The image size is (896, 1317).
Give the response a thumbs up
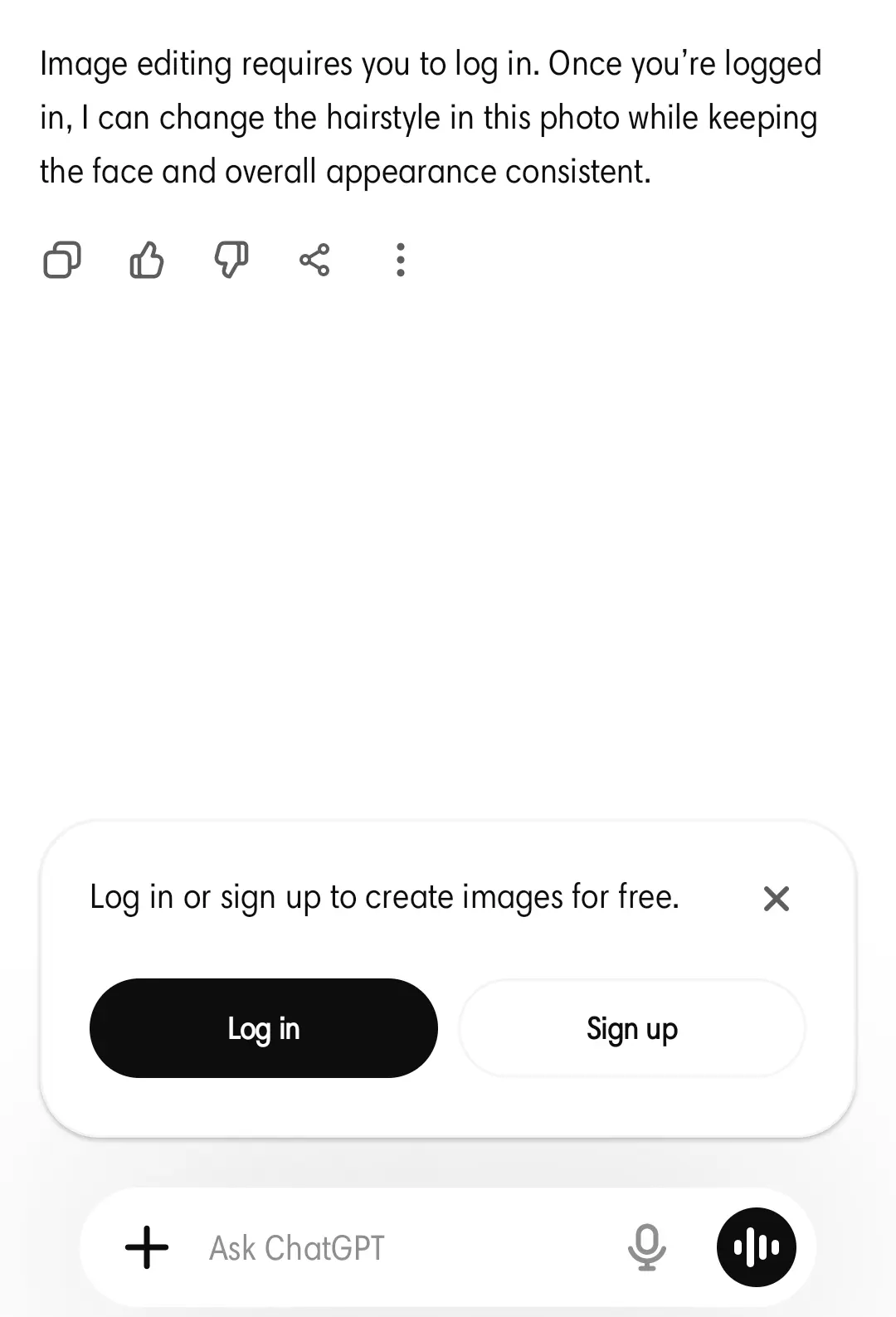point(147,260)
